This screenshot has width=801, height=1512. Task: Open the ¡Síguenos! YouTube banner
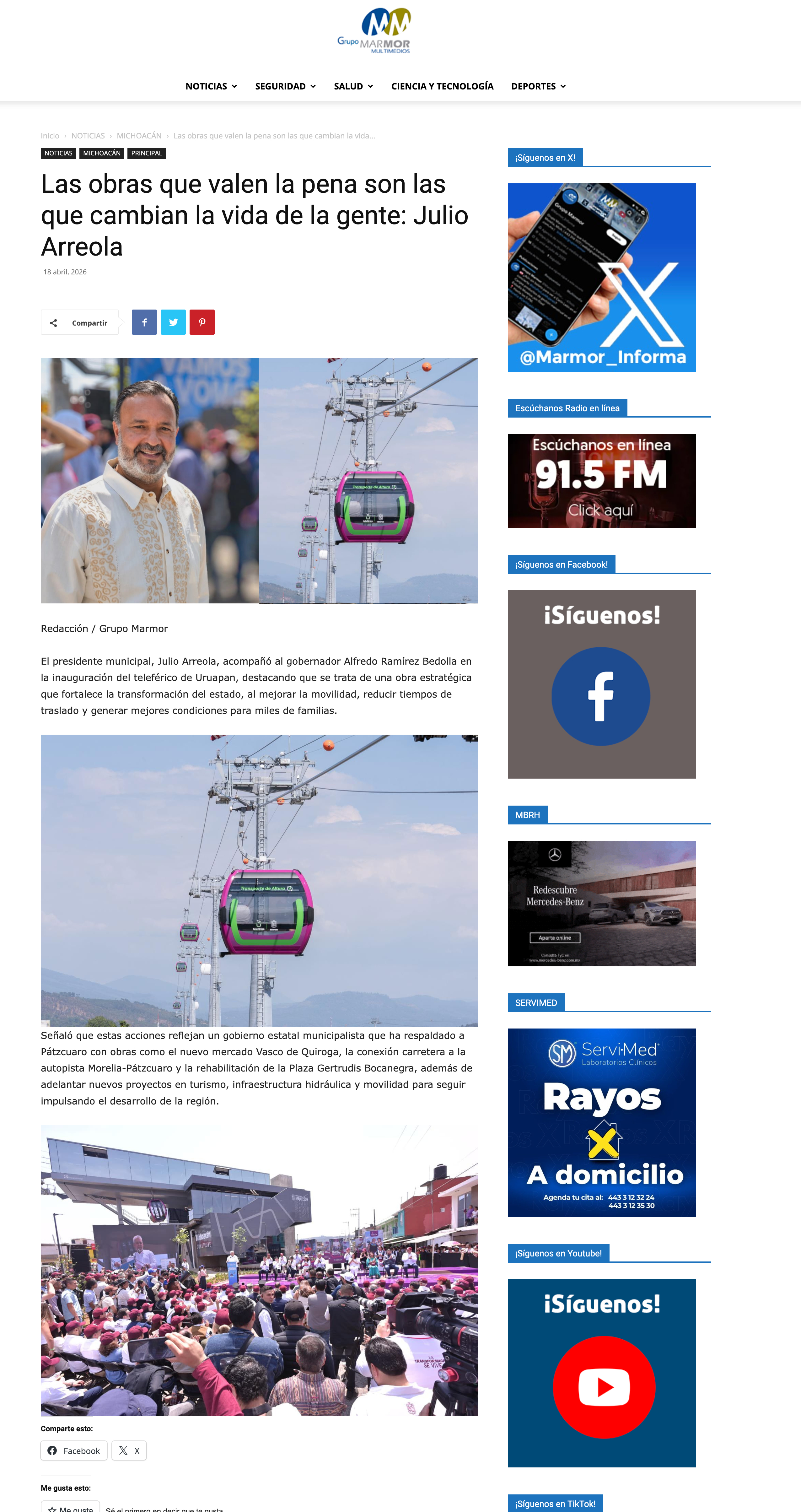pyautogui.click(x=601, y=1373)
